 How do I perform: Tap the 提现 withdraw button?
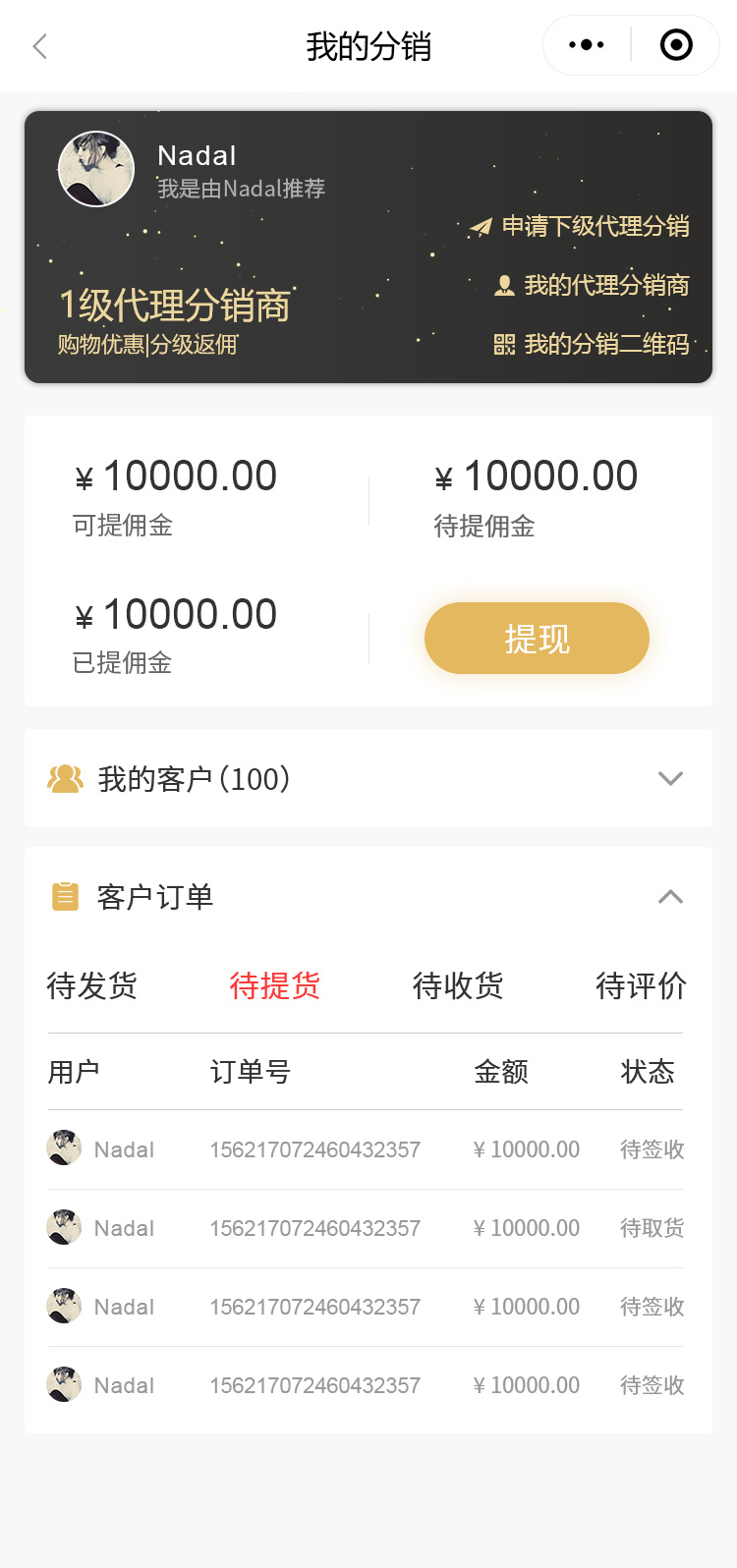click(537, 639)
